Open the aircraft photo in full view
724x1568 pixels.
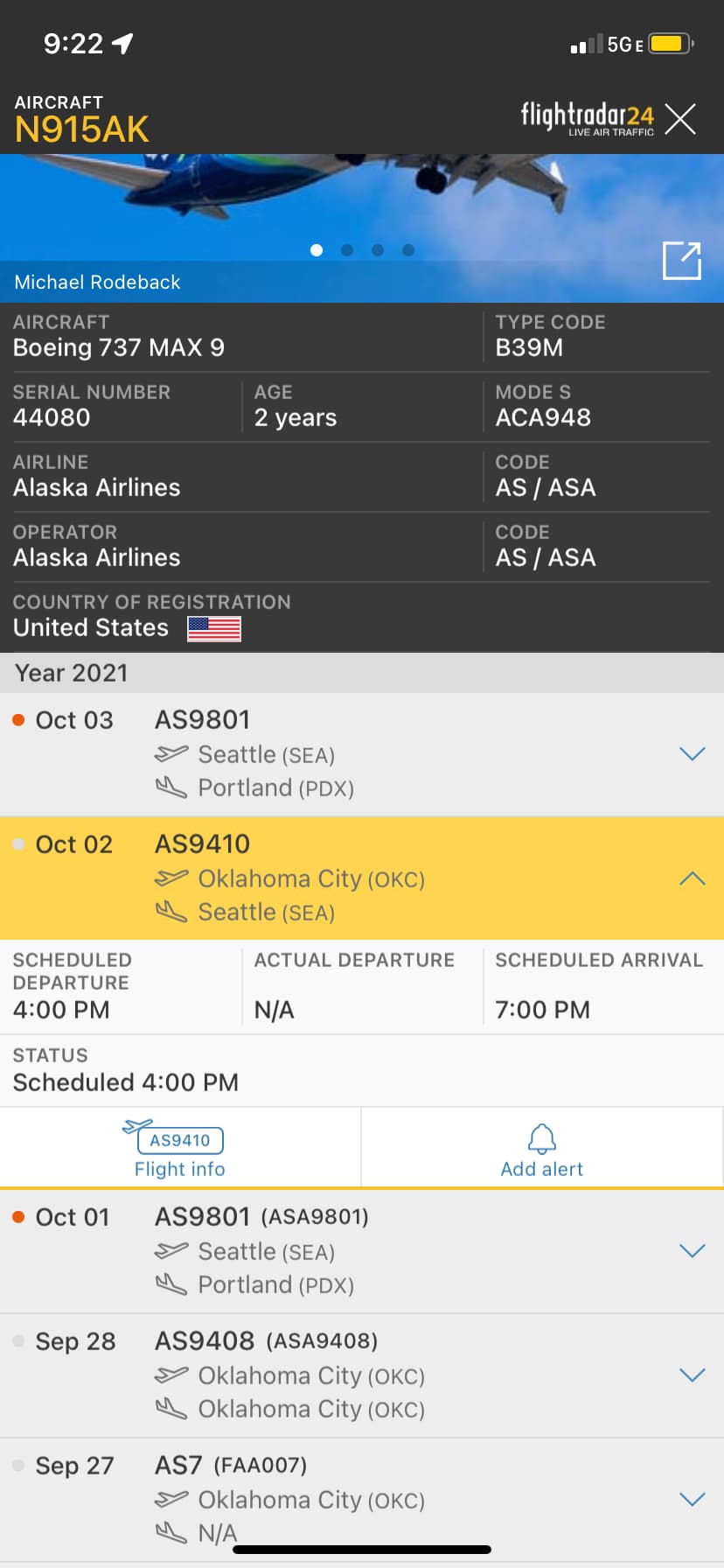point(681,261)
